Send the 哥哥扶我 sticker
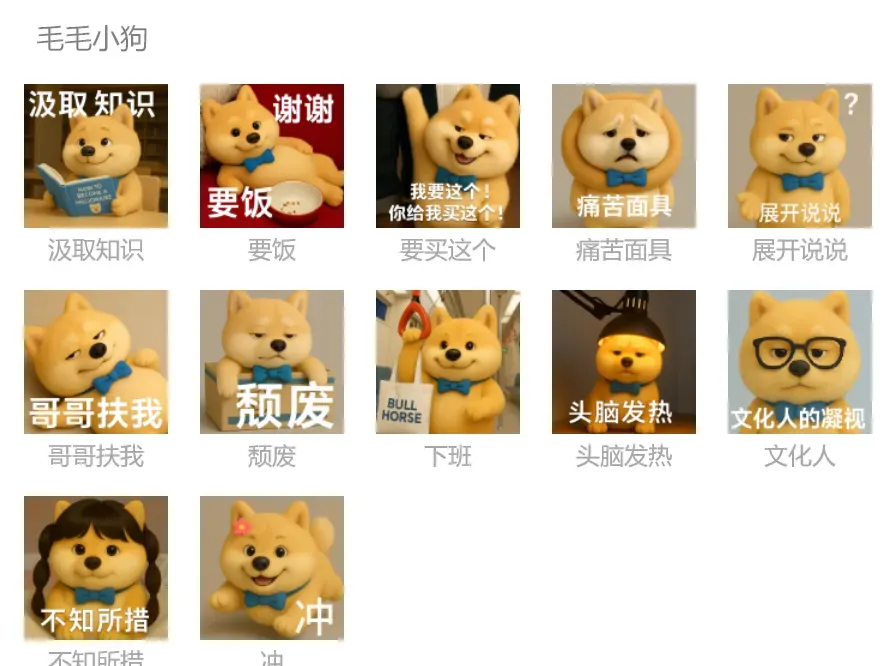Image resolution: width=896 pixels, height=666 pixels. point(96,362)
